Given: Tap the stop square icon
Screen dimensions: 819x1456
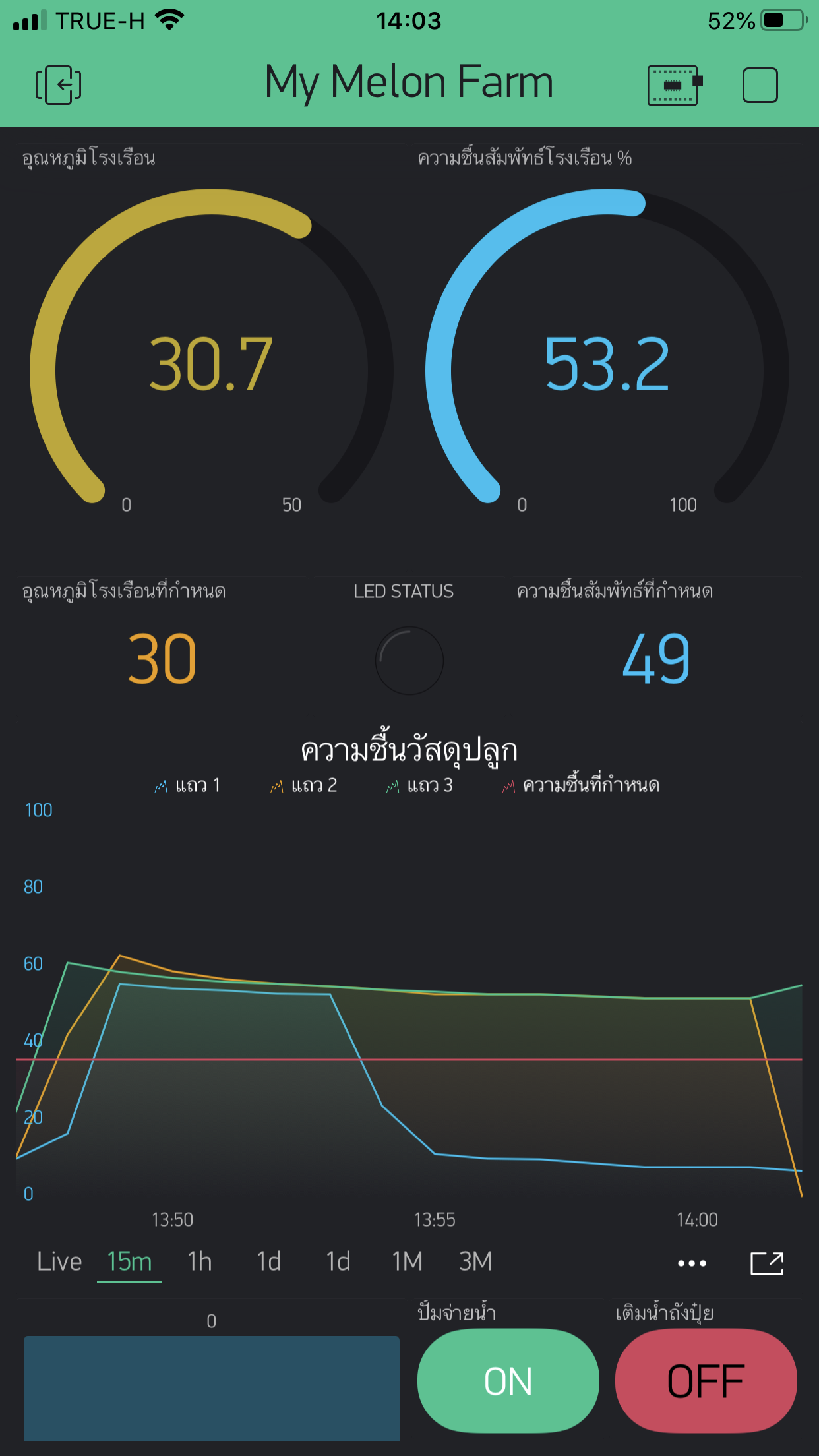Looking at the screenshot, I should pos(760,85).
